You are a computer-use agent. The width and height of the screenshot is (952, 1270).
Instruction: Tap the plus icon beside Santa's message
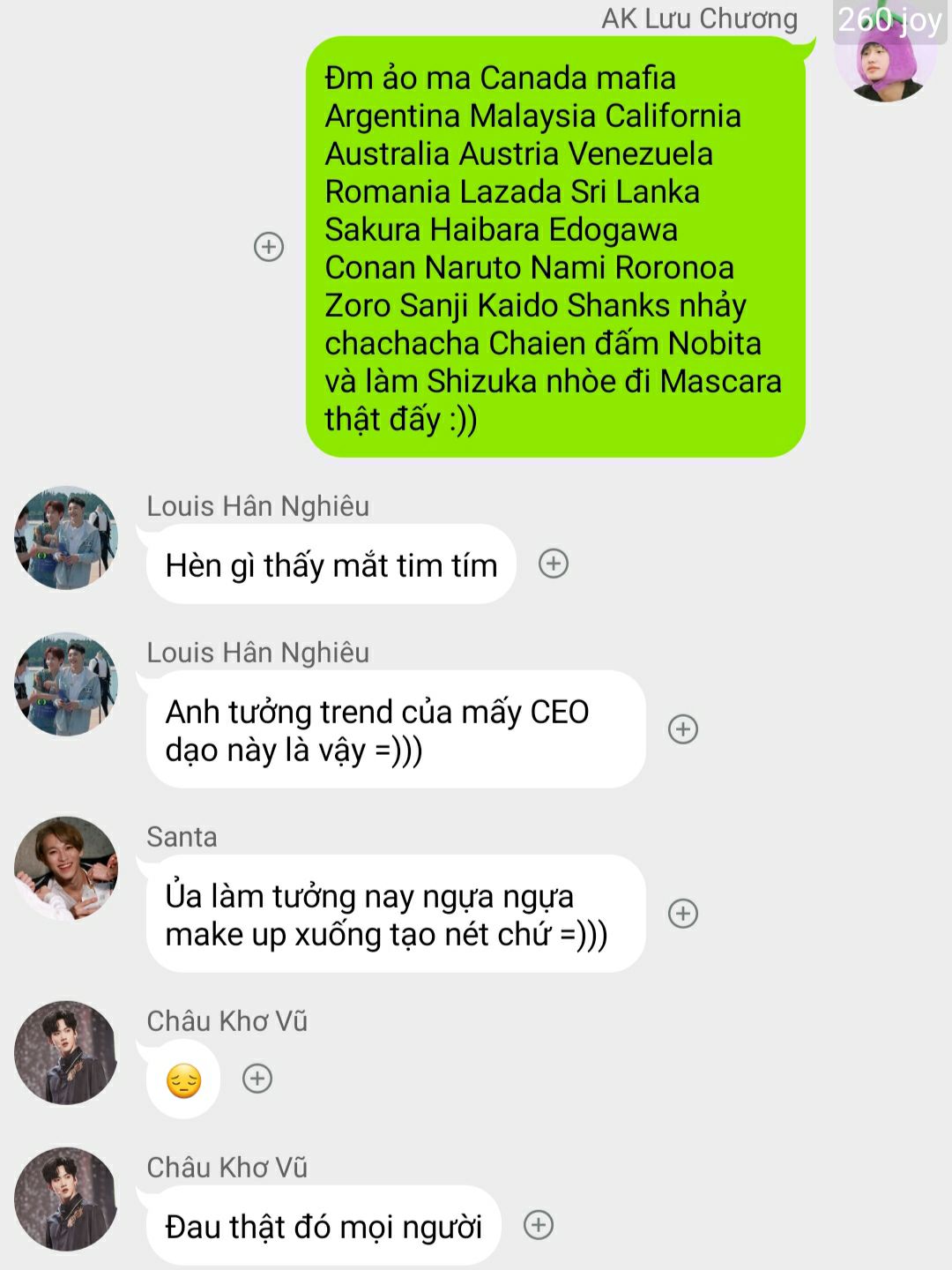pos(683,914)
